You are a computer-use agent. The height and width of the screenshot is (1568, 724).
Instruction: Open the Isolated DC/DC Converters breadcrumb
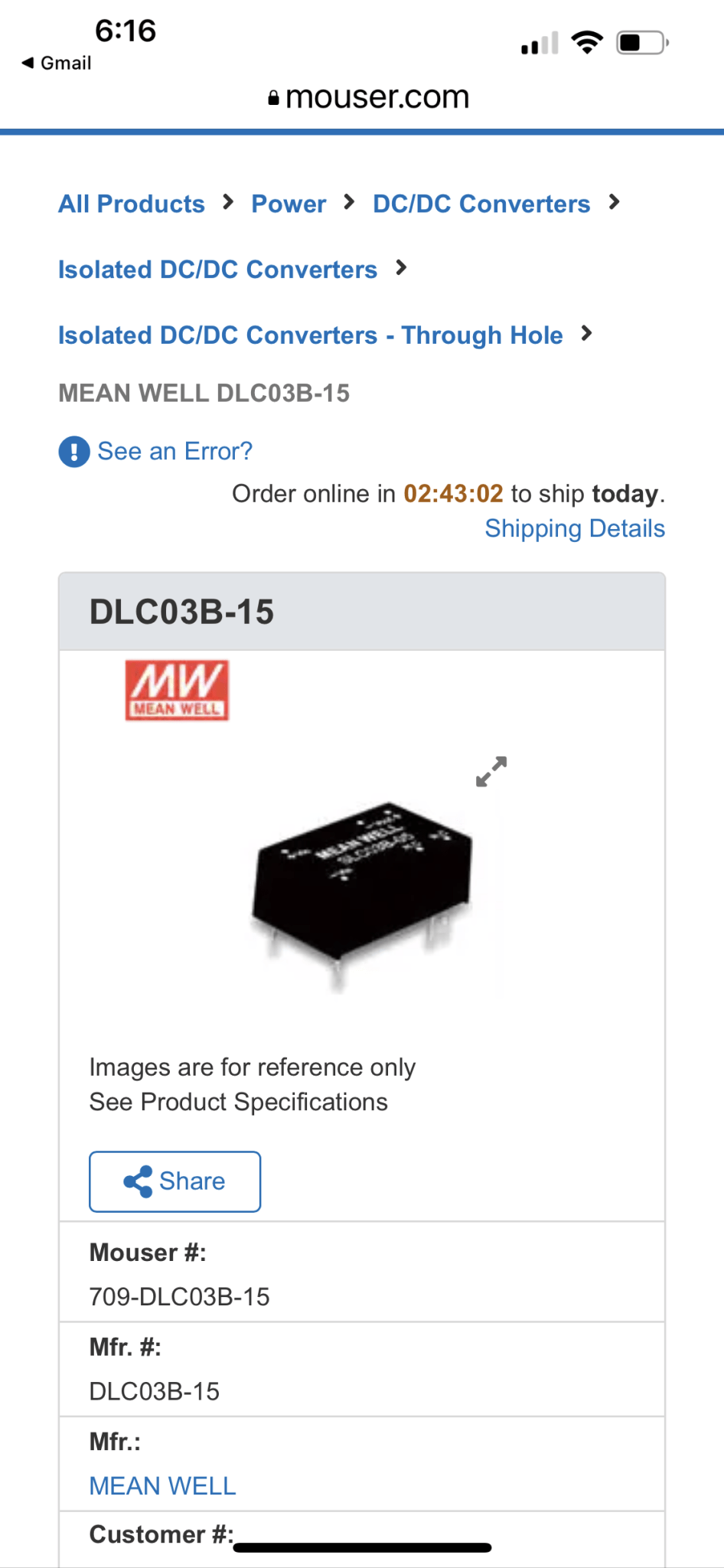point(218,269)
